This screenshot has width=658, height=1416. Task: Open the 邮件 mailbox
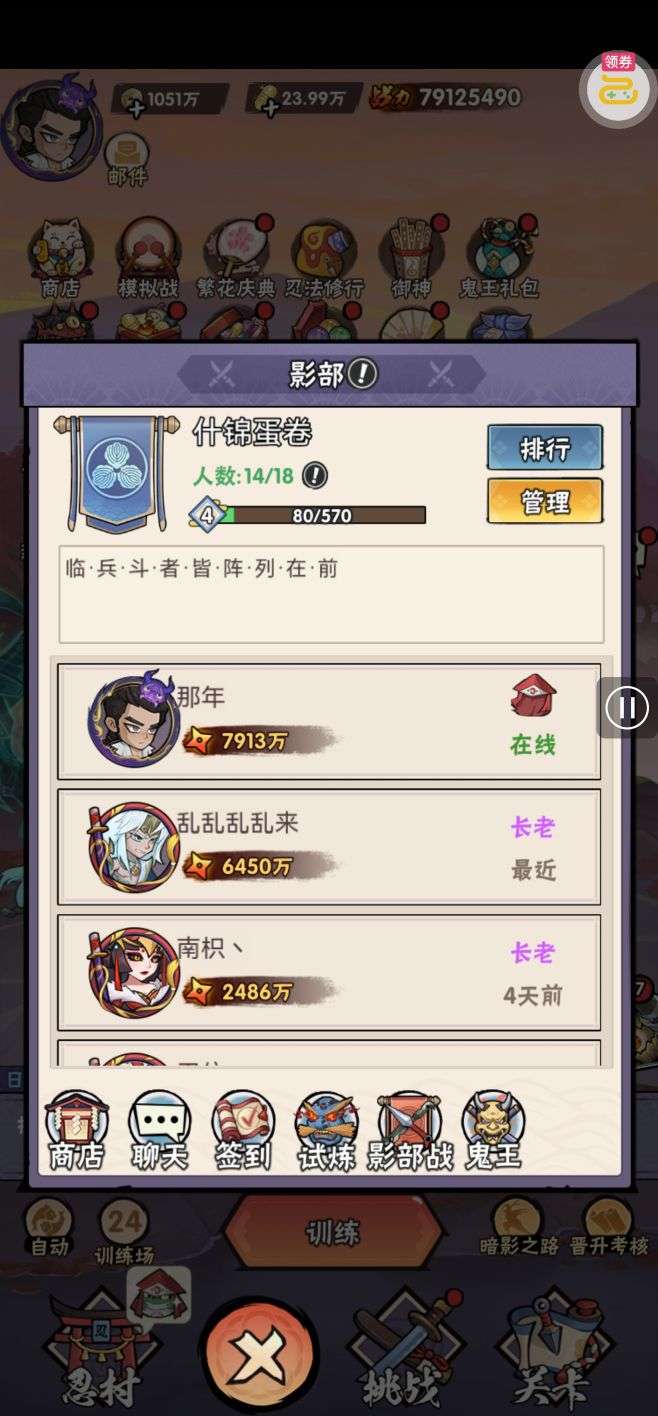127,160
